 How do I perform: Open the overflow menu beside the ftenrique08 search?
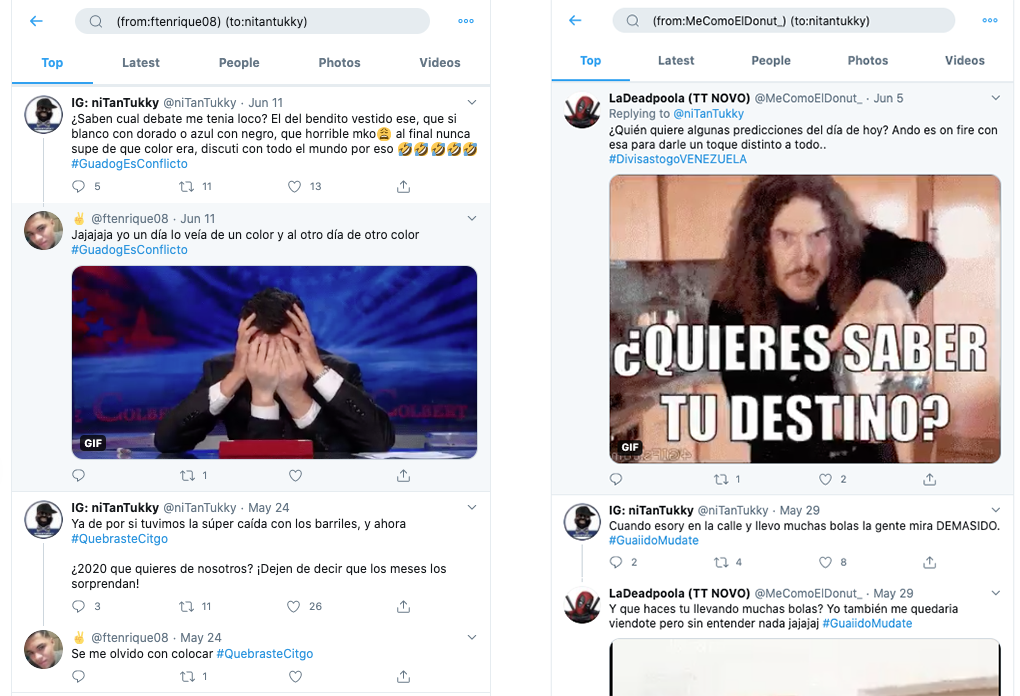coord(466,21)
